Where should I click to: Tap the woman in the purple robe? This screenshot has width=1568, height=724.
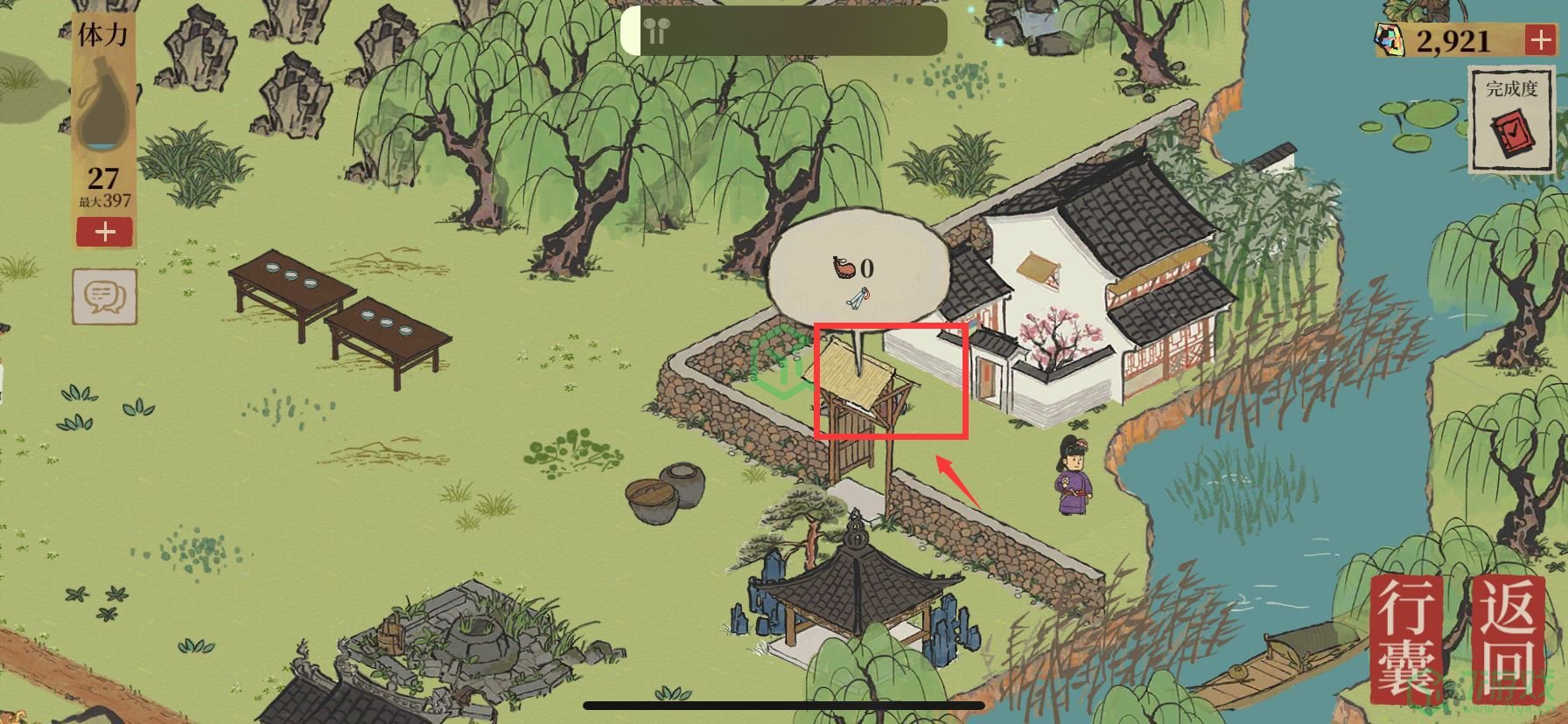1074,475
